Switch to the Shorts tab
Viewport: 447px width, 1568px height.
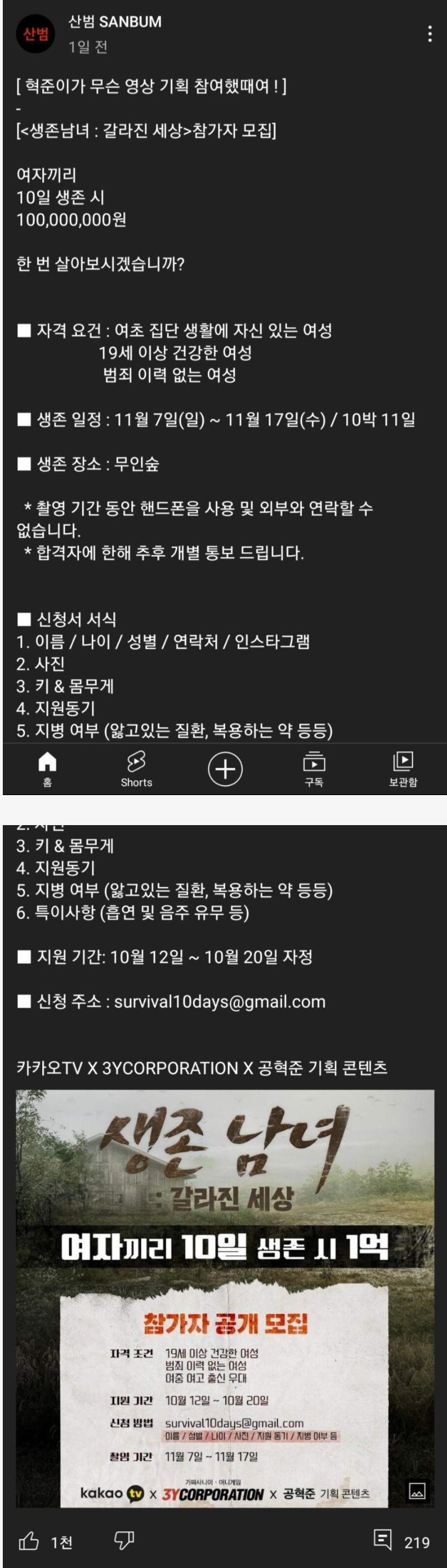pyautogui.click(x=136, y=768)
